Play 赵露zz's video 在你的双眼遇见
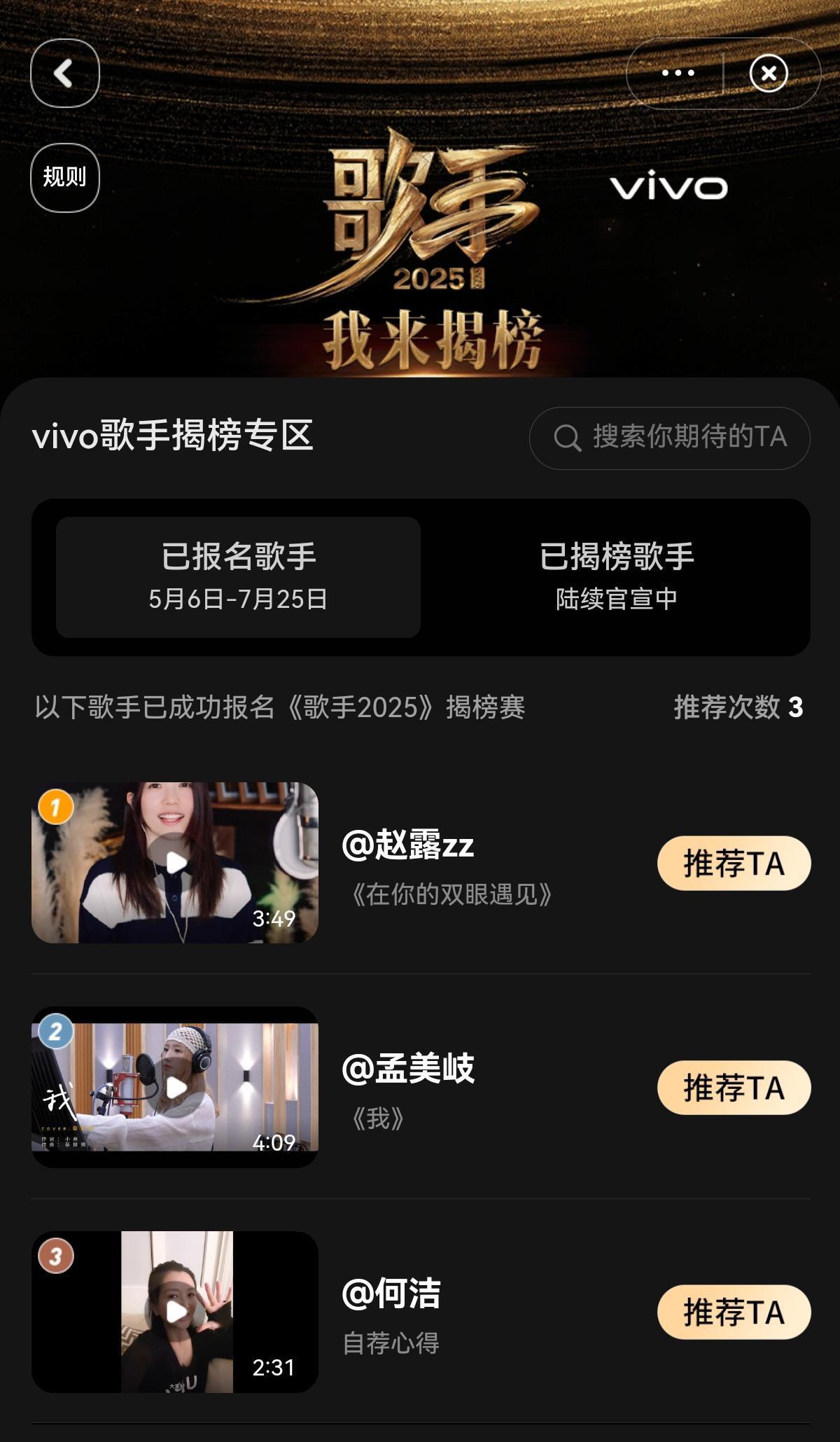840x1442 pixels. pyautogui.click(x=175, y=863)
